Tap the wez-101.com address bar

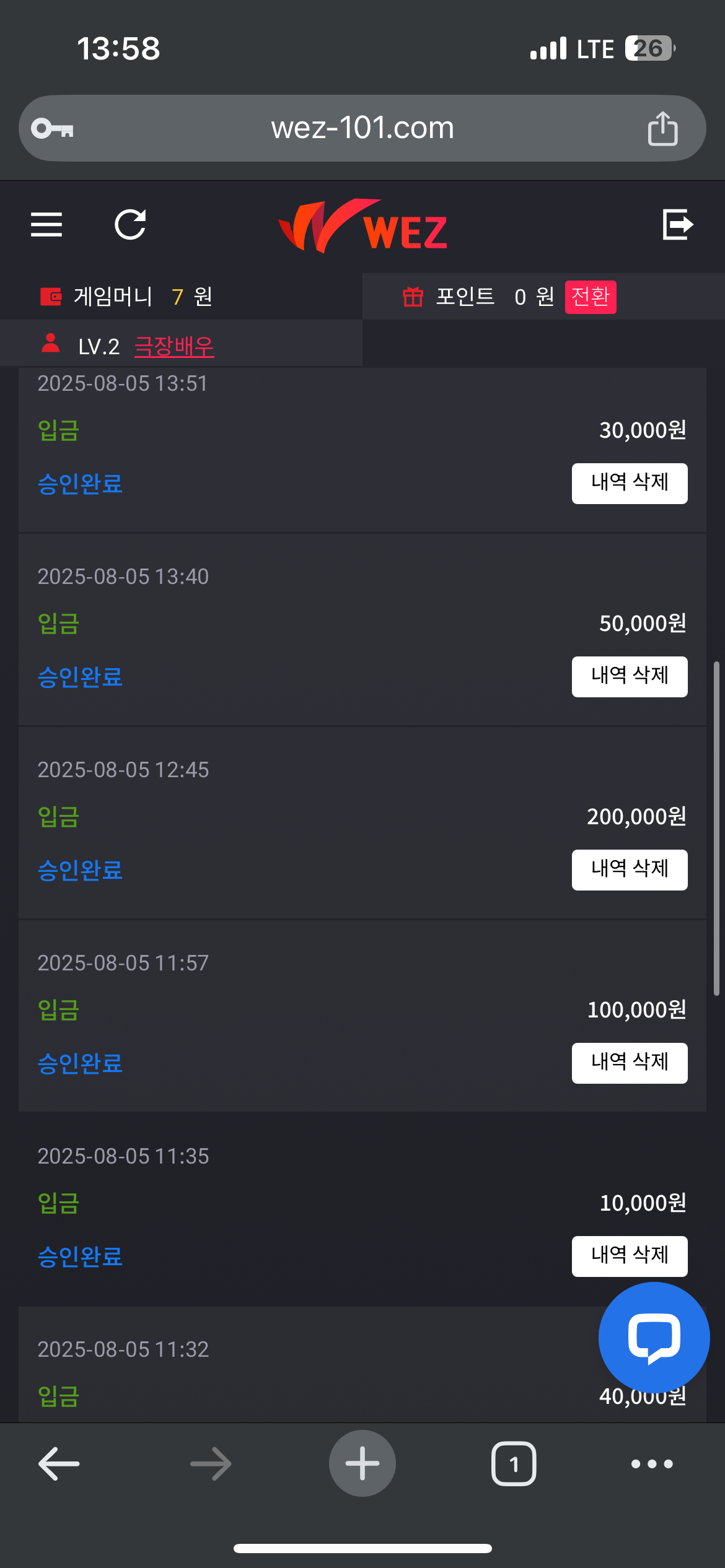tap(362, 128)
